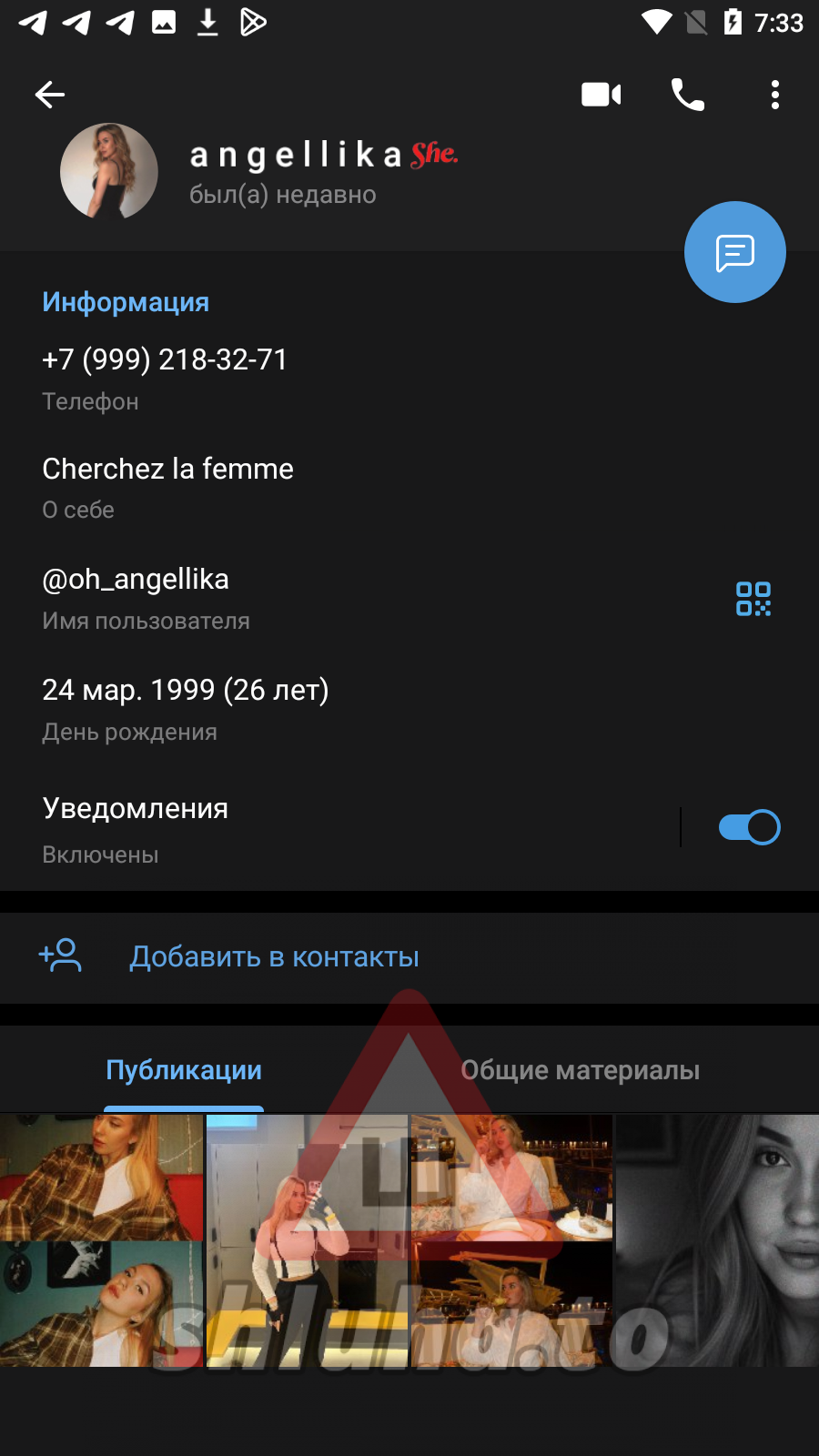This screenshot has height=1456, width=819.
Task: Open the post with the night terrace photos
Action: [511, 1240]
